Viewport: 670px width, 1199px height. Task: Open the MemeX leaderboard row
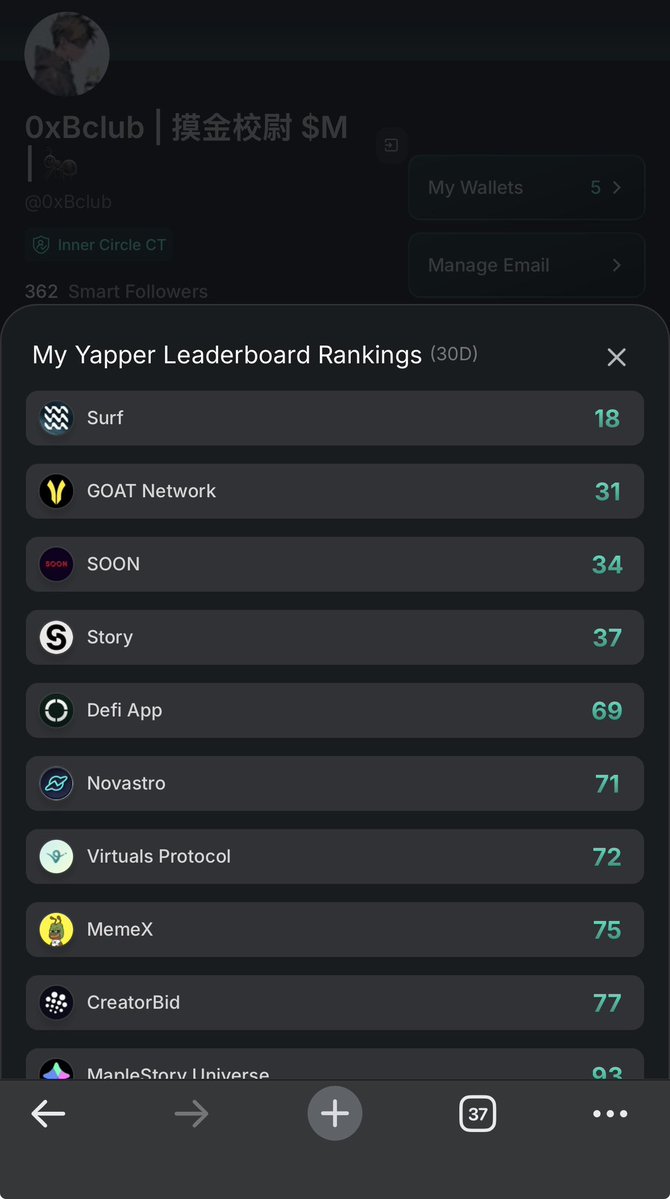tap(335, 929)
